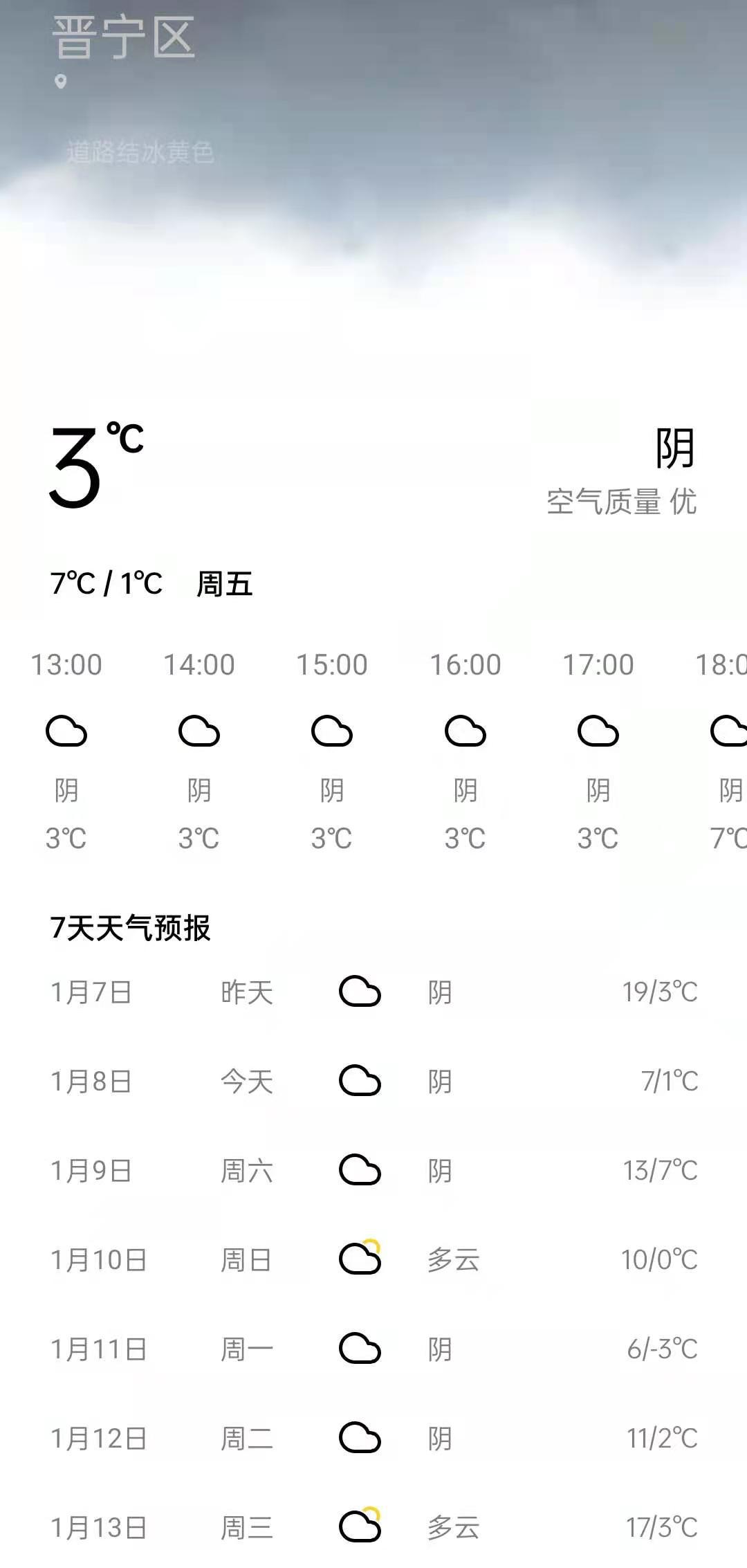747x1568 pixels.
Task: View the 1月9日 周六 forecast details
Action: 373,1171
